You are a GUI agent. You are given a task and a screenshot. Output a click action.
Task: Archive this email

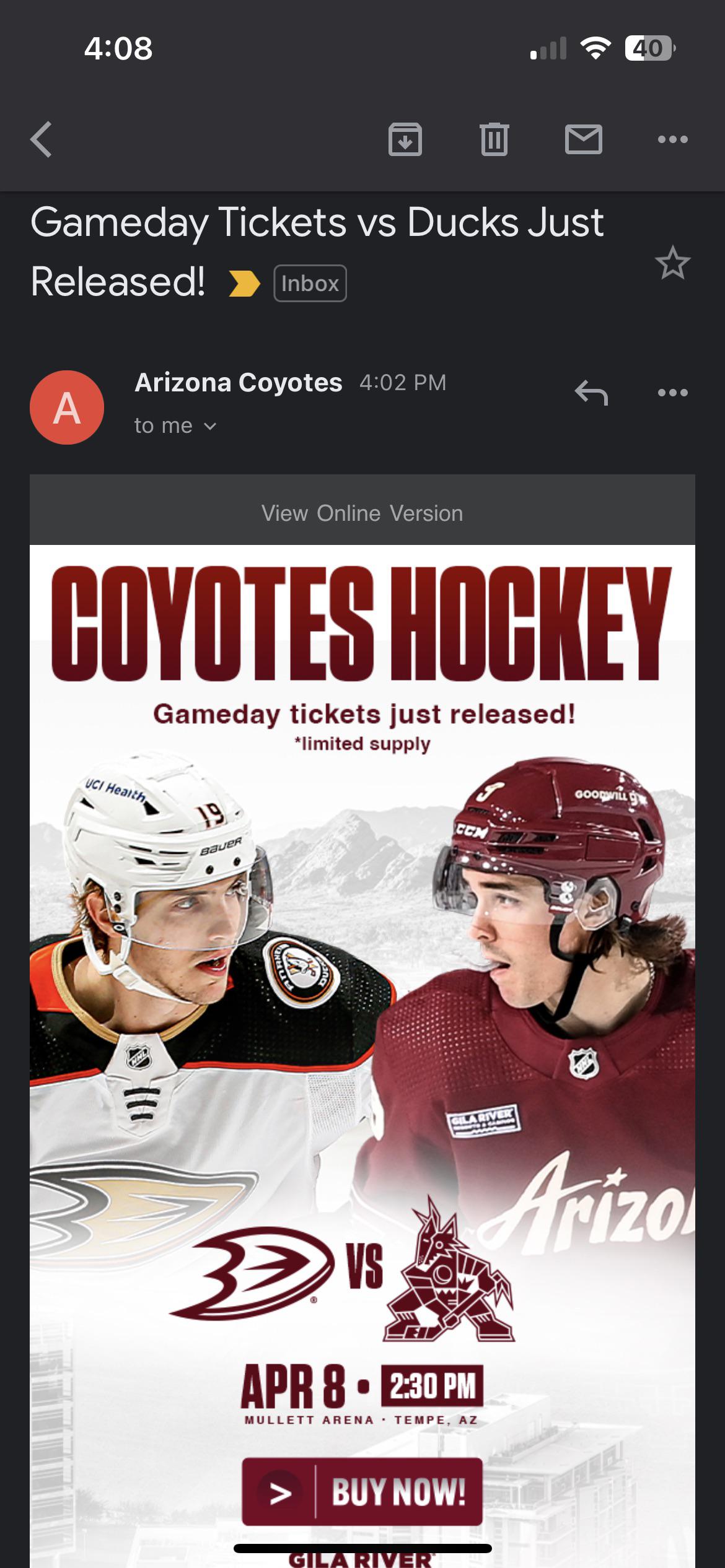pyautogui.click(x=405, y=139)
